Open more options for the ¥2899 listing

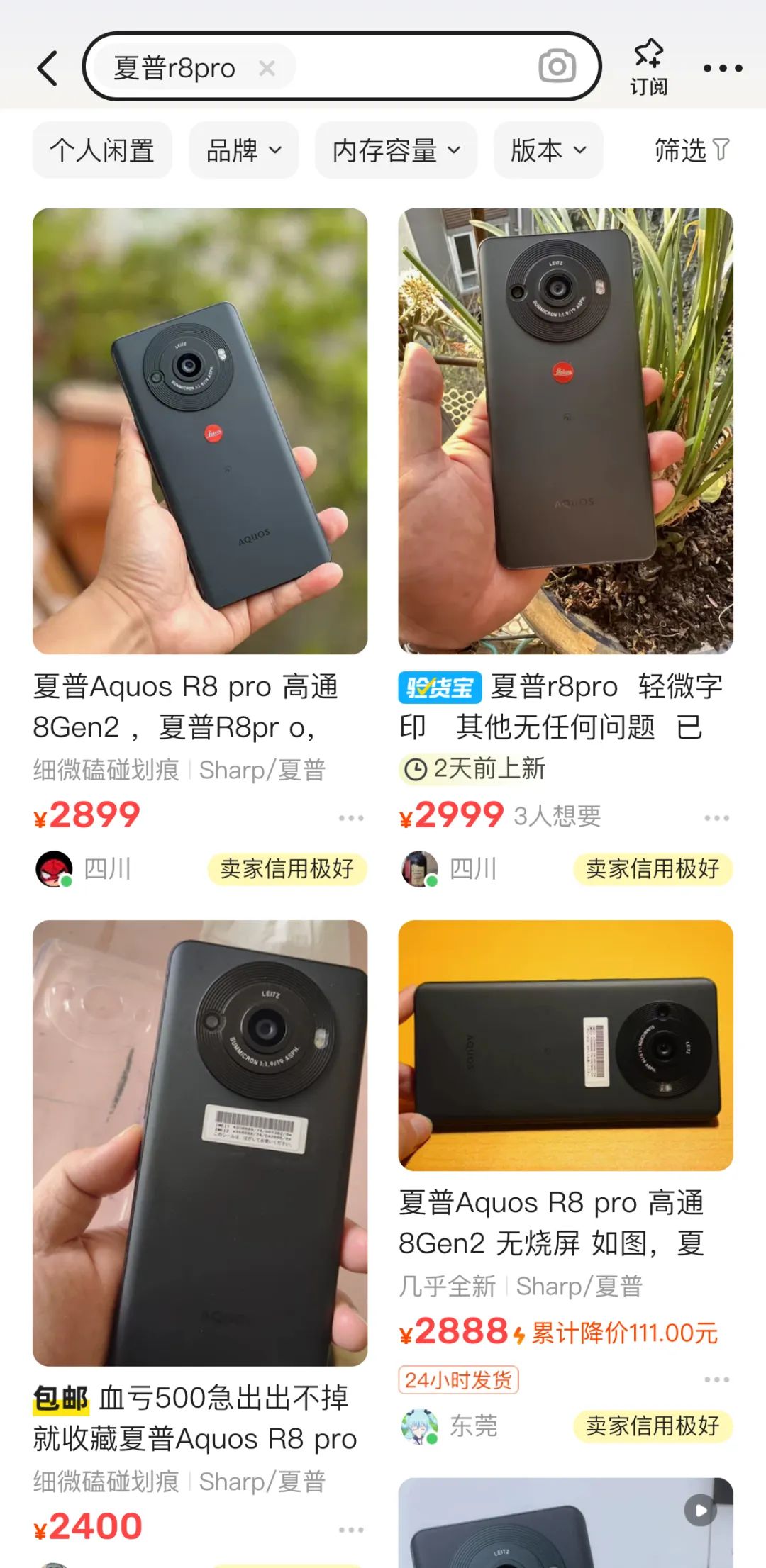tap(351, 818)
